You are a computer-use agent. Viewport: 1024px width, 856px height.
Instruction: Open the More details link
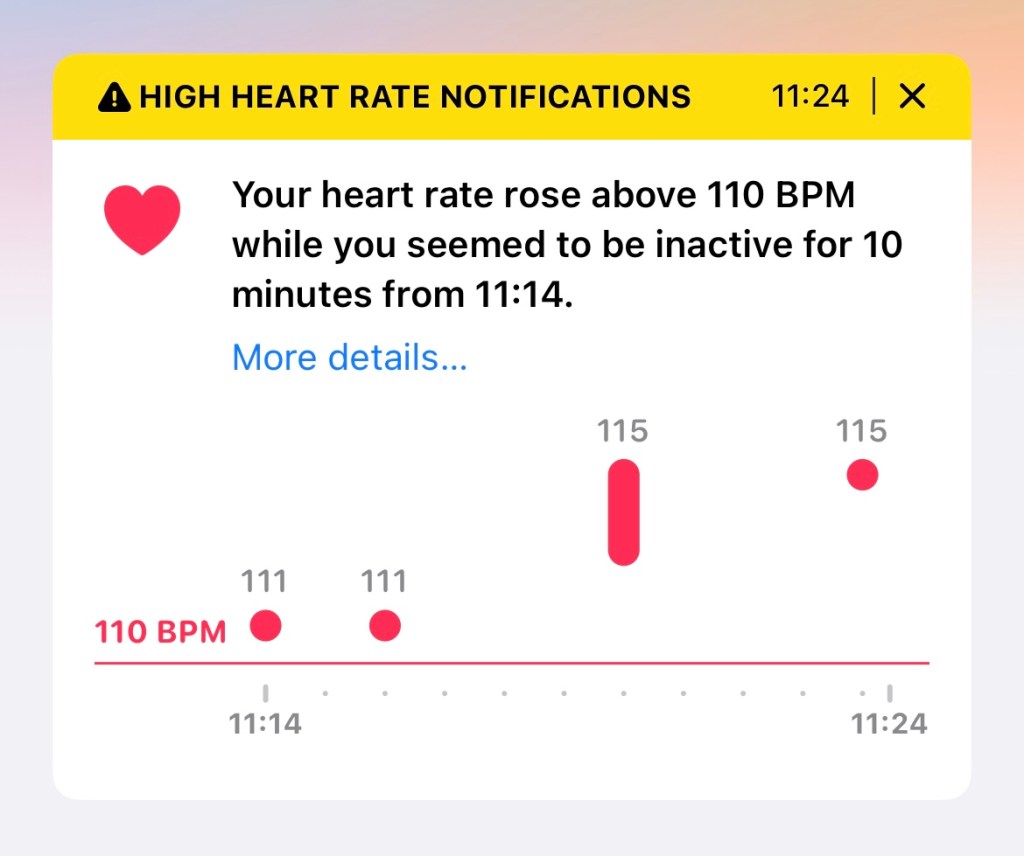point(349,358)
